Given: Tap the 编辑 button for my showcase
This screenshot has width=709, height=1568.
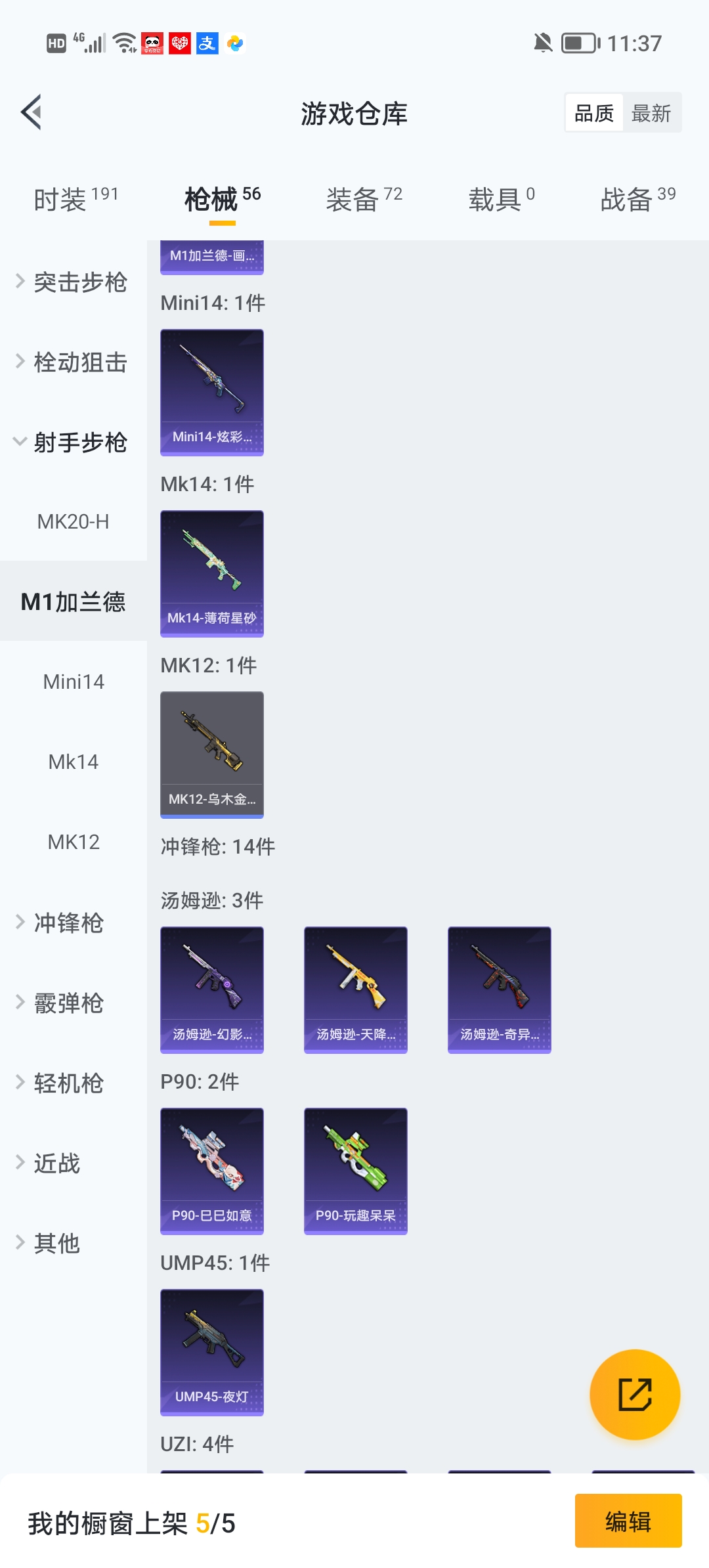Looking at the screenshot, I should tap(628, 1521).
